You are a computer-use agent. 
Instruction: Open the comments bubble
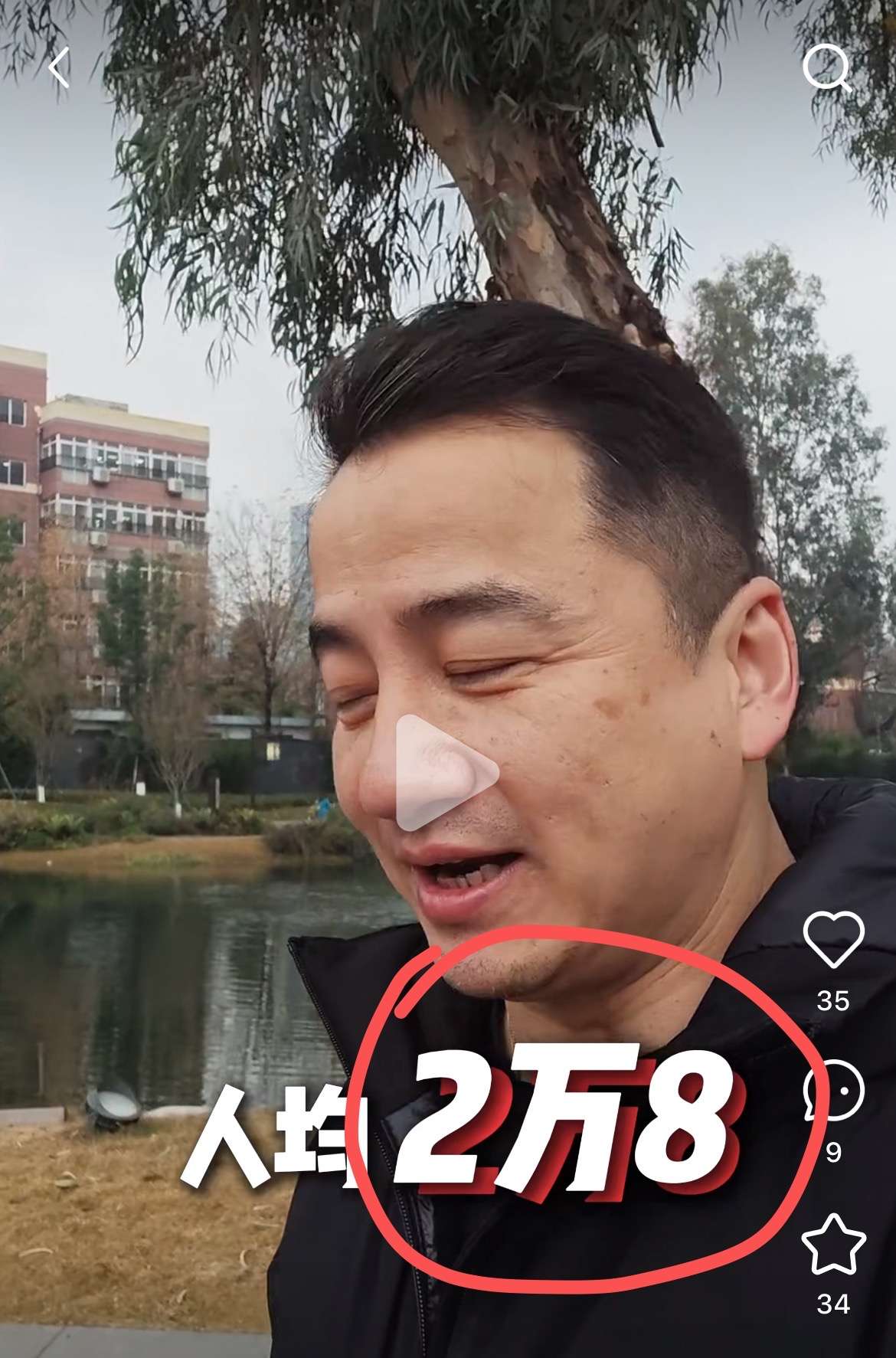click(833, 1092)
